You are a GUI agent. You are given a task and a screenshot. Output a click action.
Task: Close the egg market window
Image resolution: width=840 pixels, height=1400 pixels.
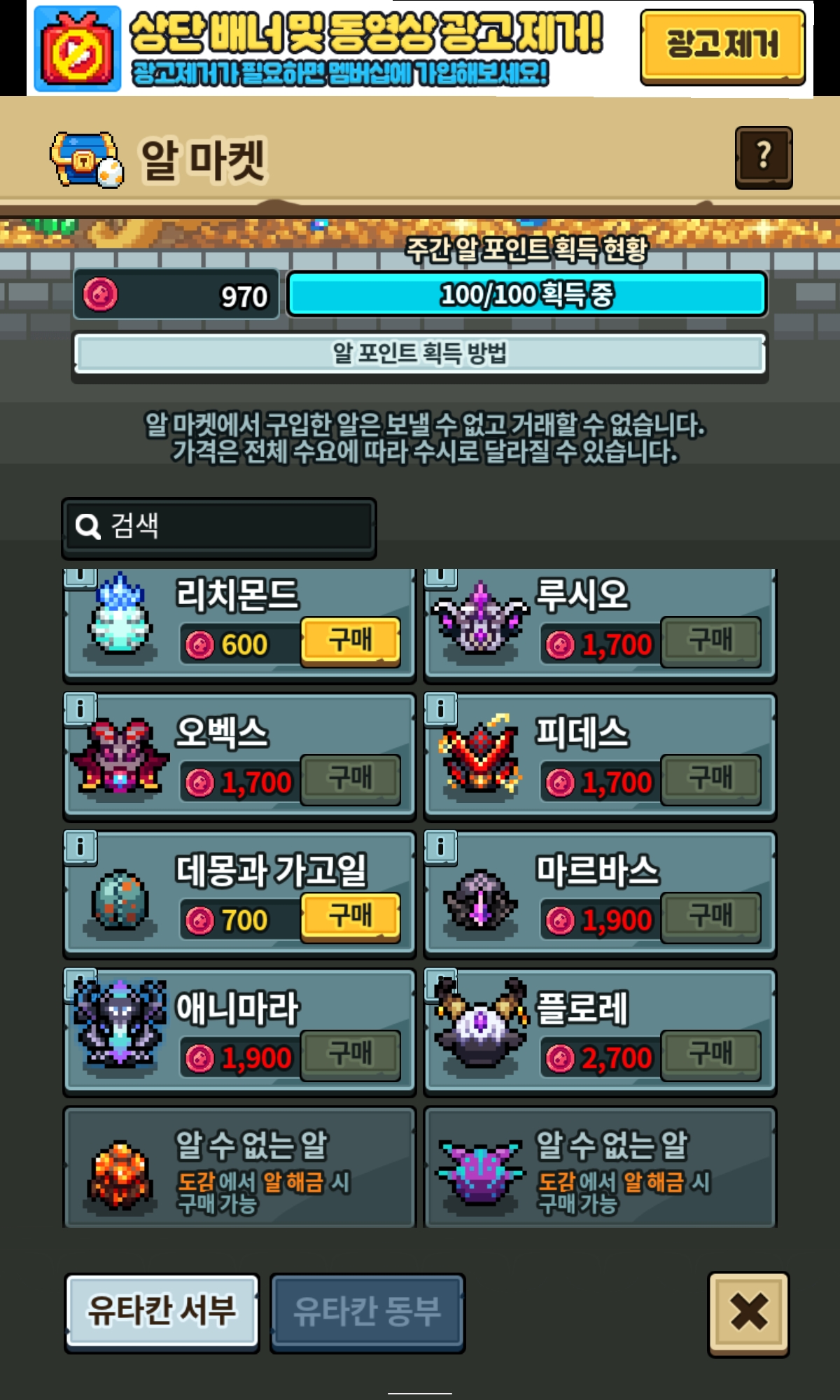click(x=748, y=1314)
